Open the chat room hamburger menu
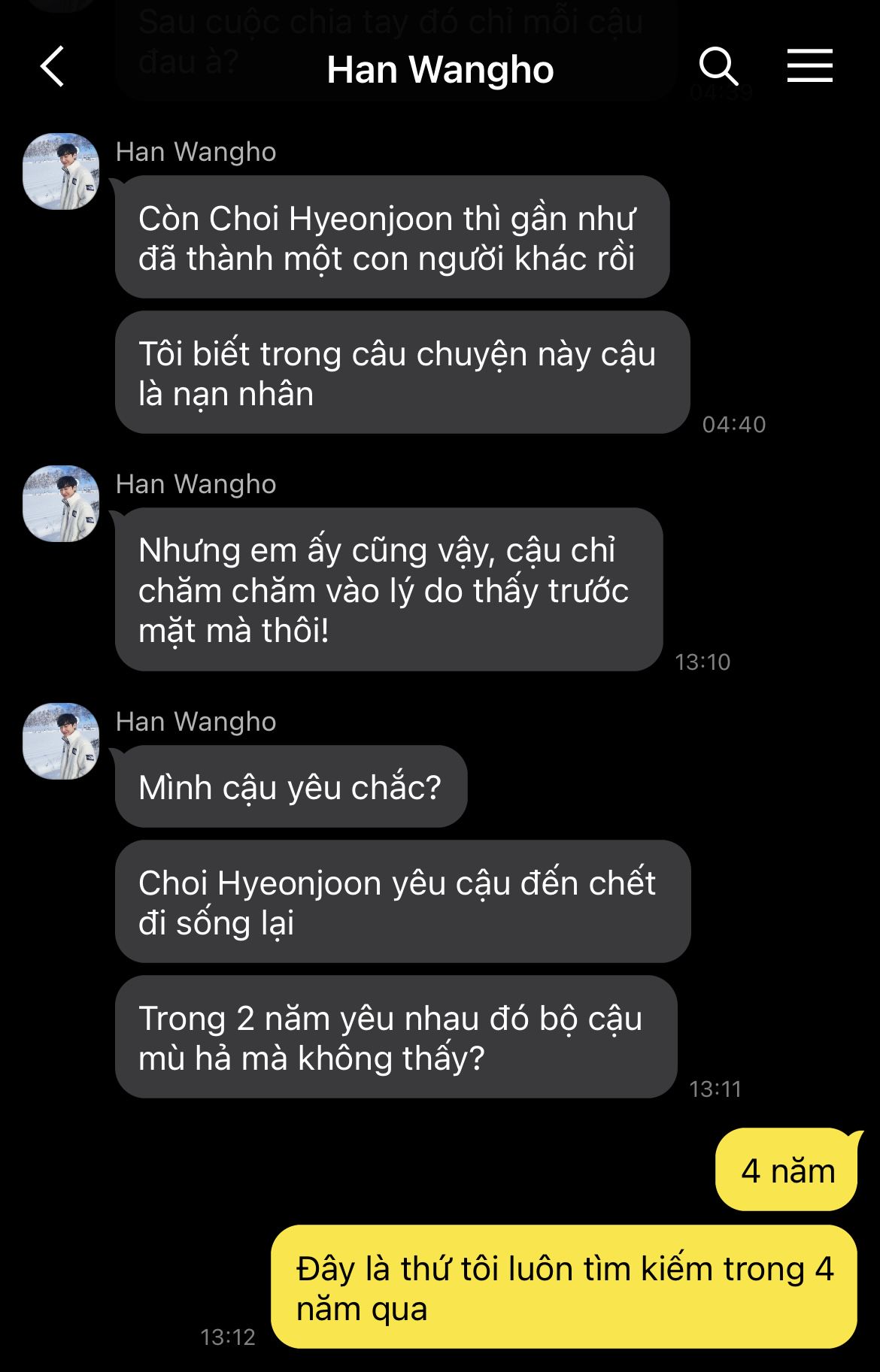 (809, 67)
